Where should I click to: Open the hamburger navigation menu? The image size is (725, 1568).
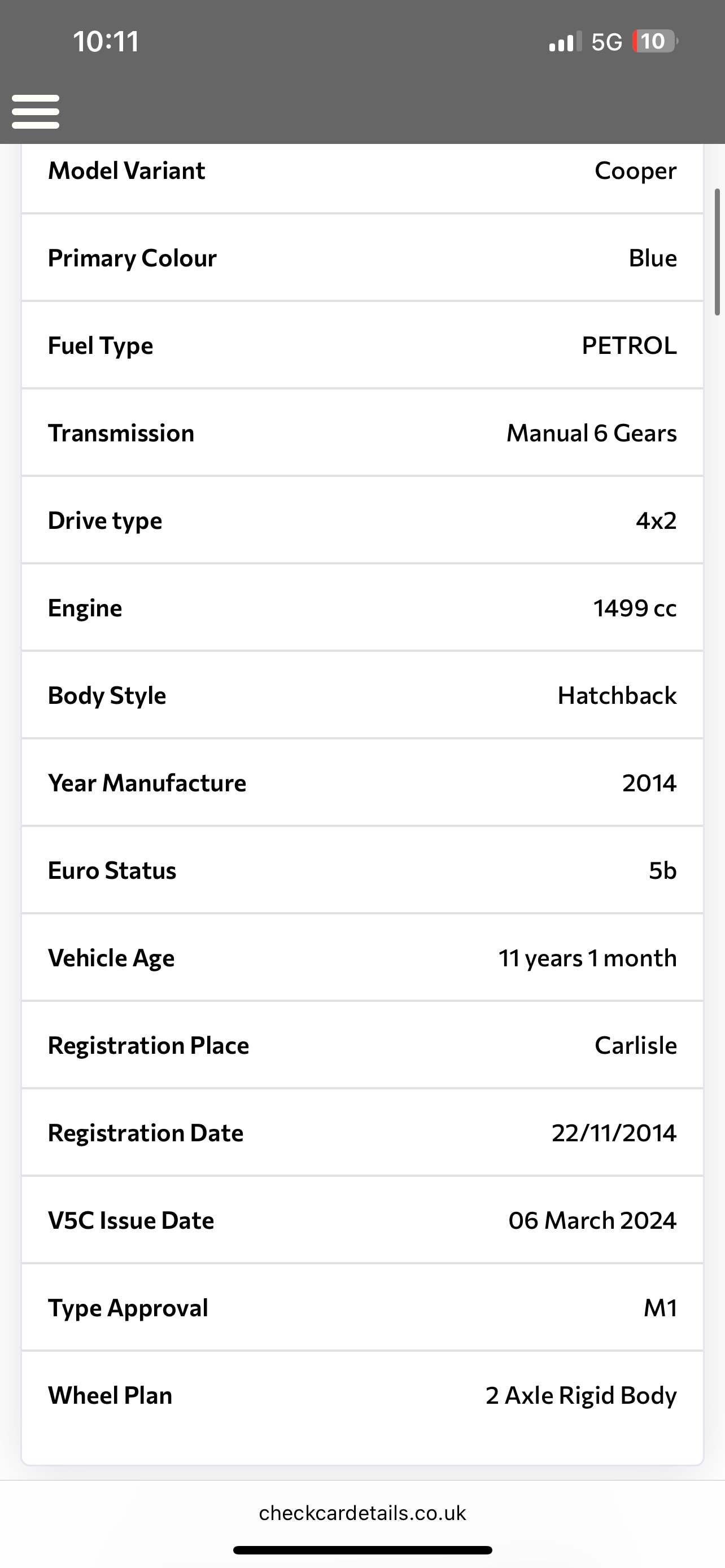(x=36, y=111)
